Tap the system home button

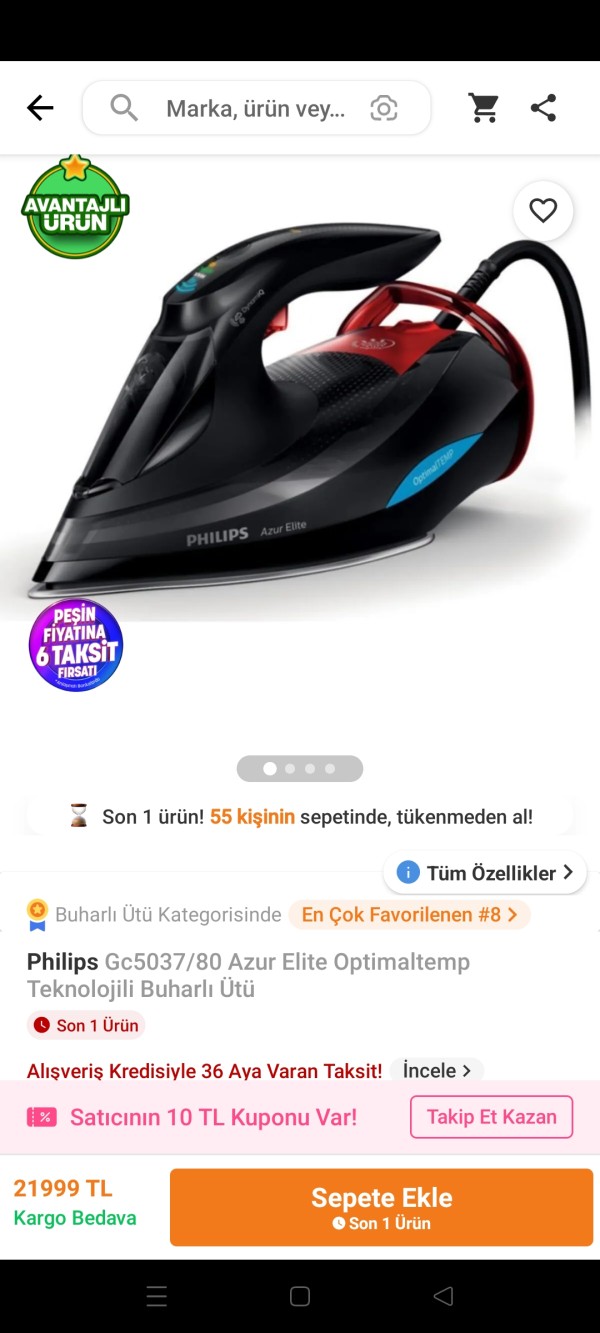(x=300, y=1297)
